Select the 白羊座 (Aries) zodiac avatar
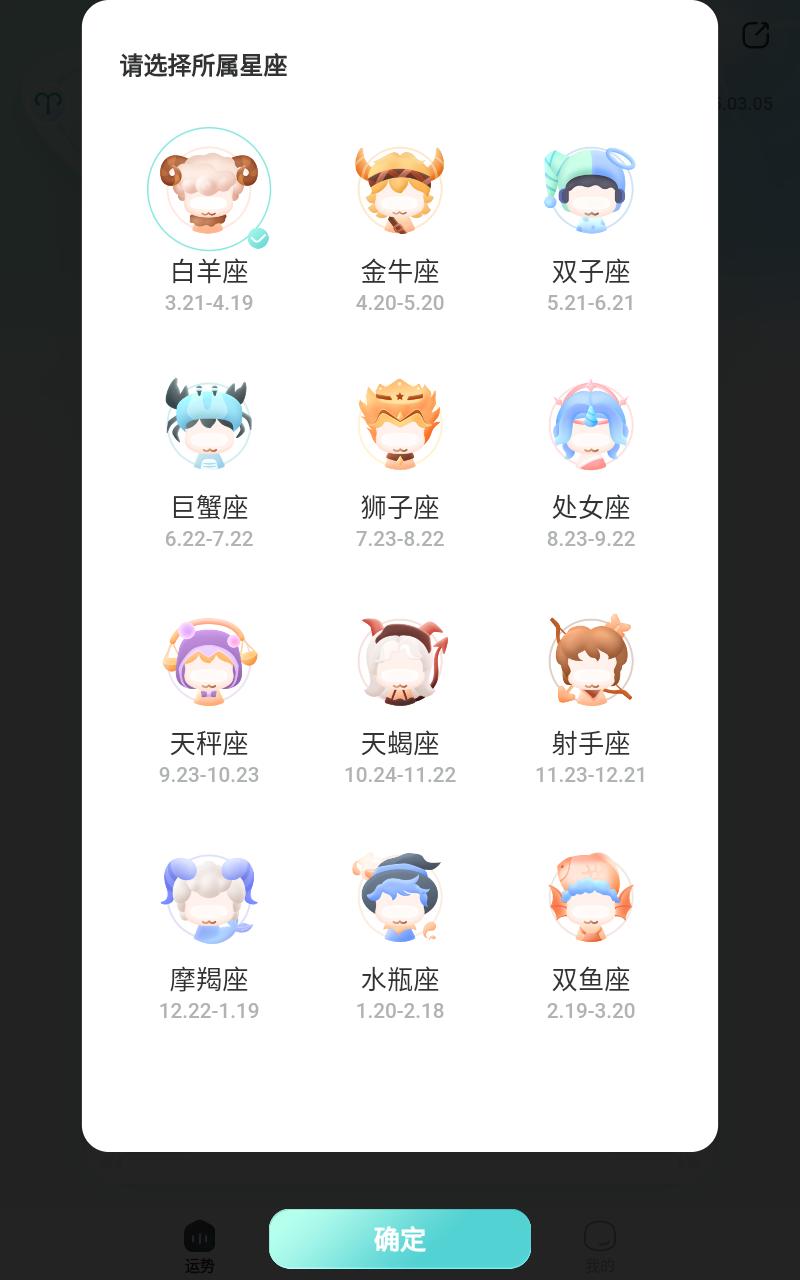The image size is (800, 1280). point(209,190)
